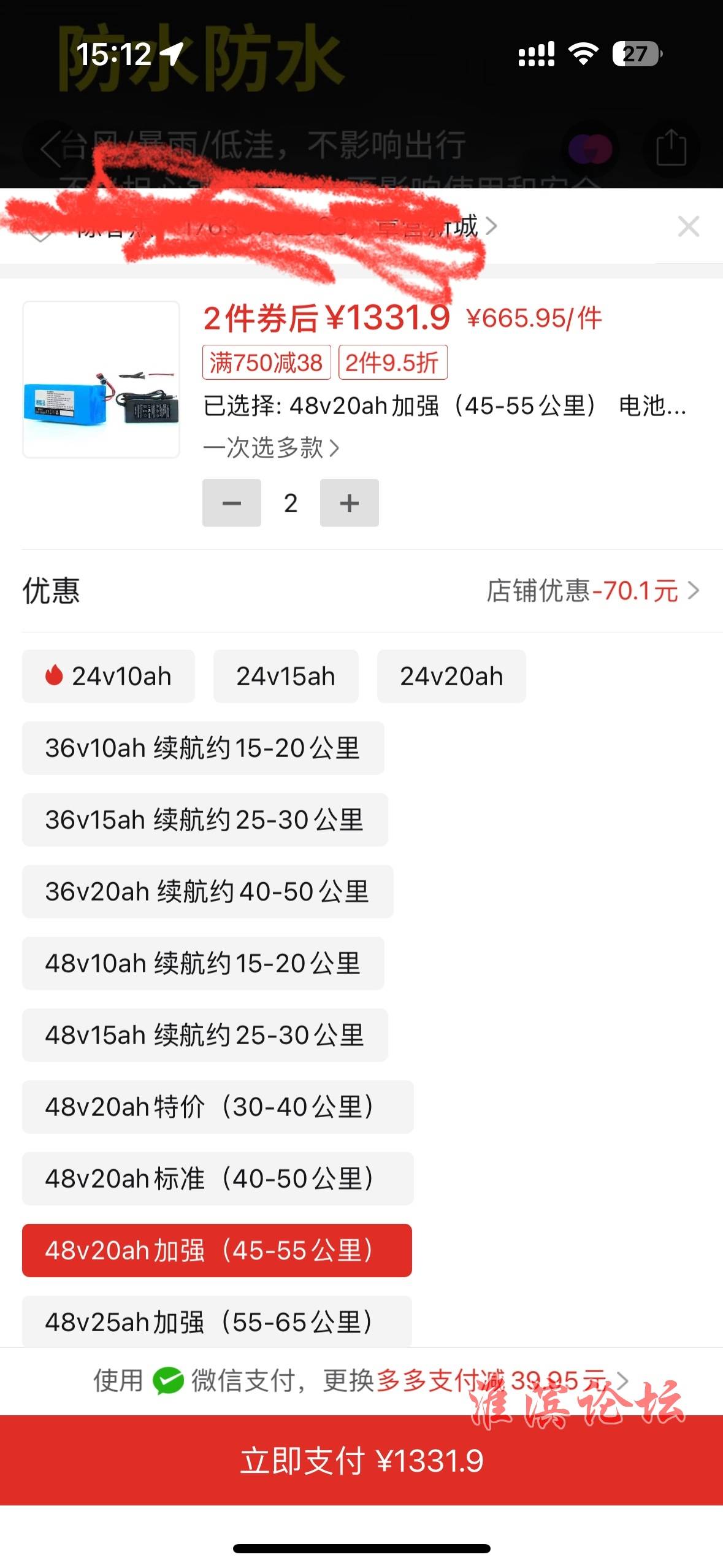
Task: Select the 24v15ah option
Action: pos(286,676)
